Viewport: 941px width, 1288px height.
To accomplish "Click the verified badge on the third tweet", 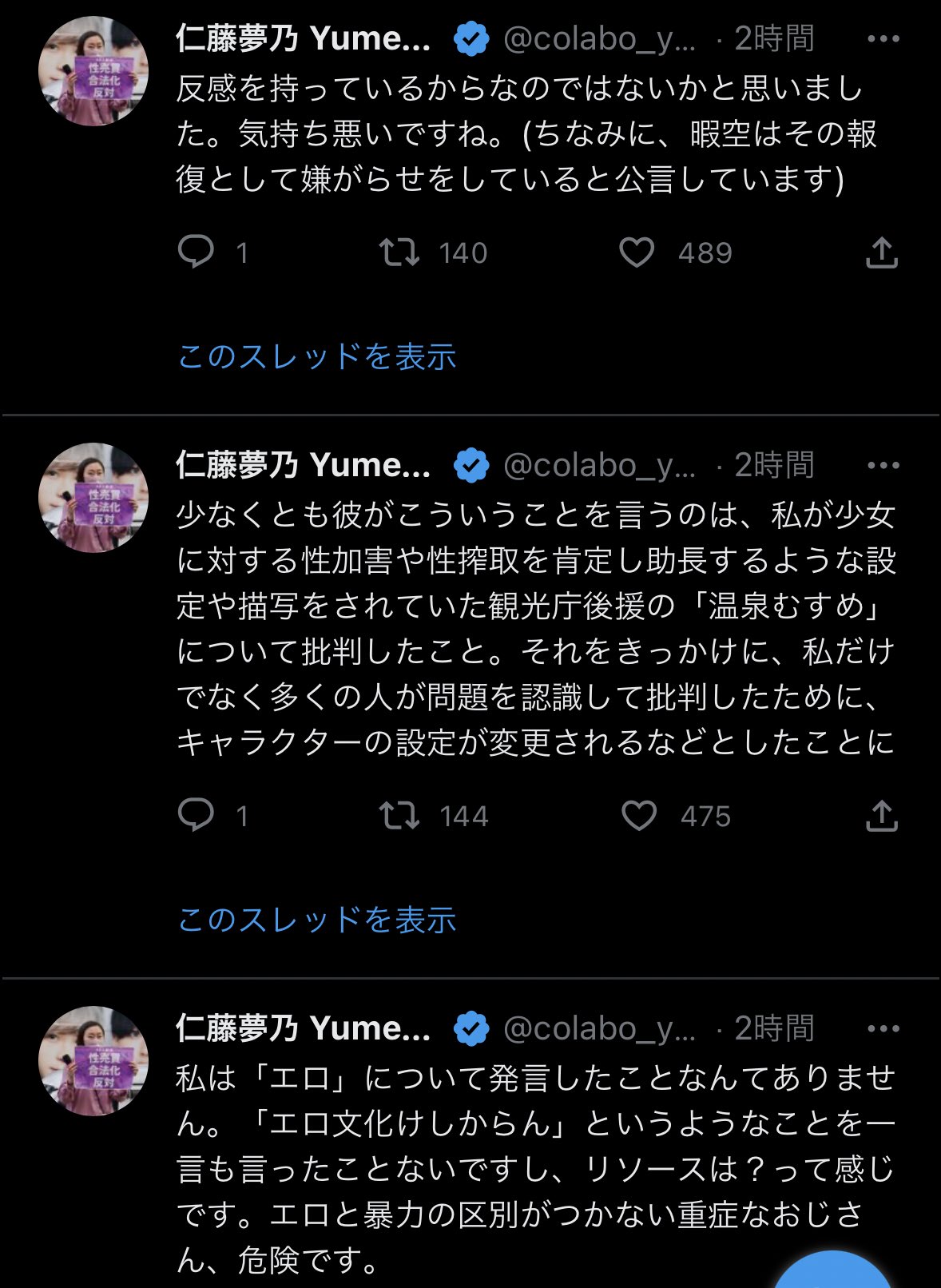I will (471, 1029).
